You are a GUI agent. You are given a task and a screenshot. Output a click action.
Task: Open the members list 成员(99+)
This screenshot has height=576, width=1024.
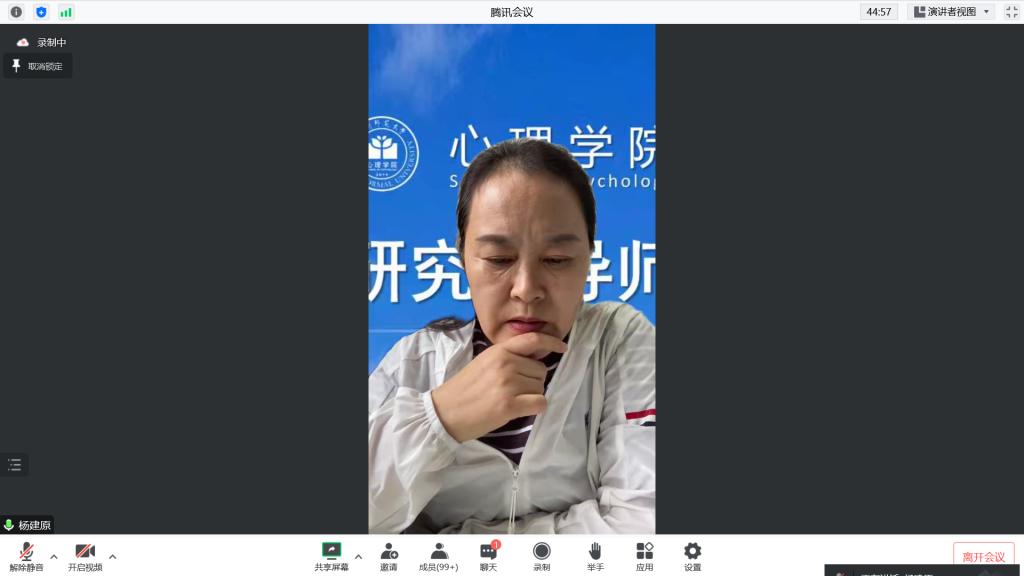tap(438, 556)
